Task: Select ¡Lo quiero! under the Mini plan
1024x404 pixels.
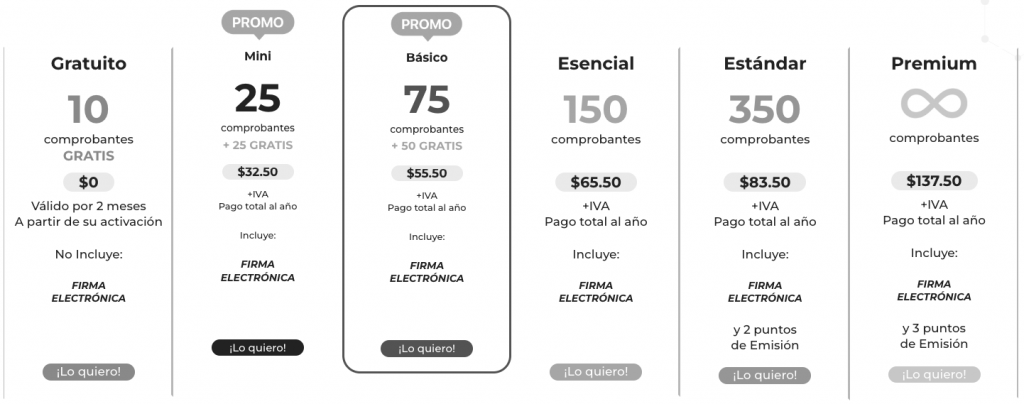Action: click(x=257, y=348)
